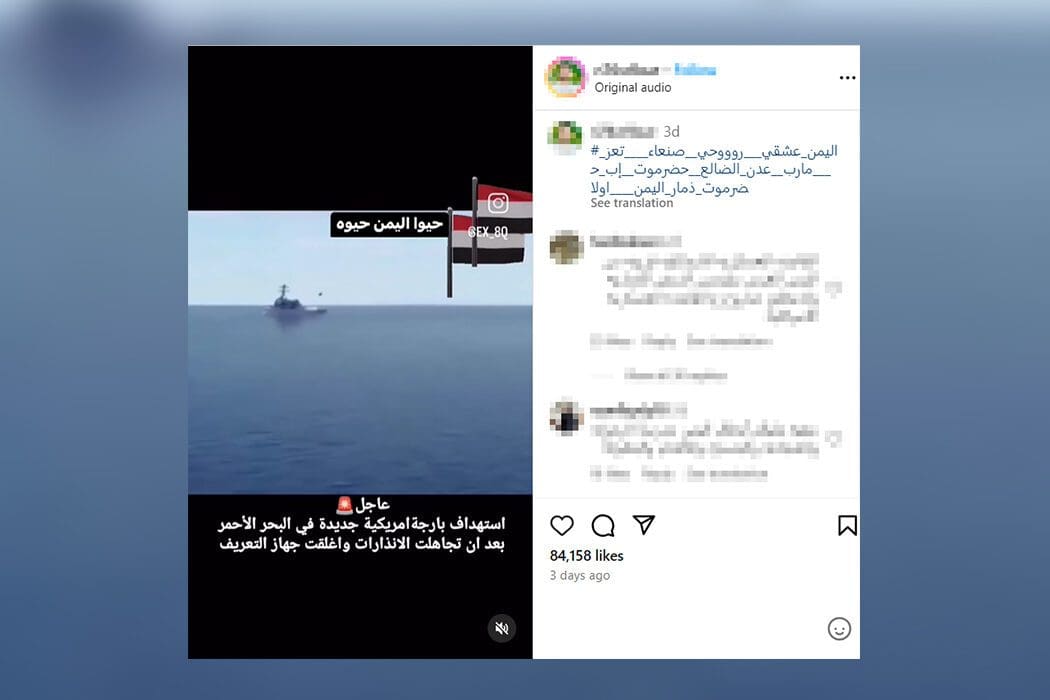View the list of 84,158 likes
Viewport: 1050px width, 700px height.
[x=586, y=555]
